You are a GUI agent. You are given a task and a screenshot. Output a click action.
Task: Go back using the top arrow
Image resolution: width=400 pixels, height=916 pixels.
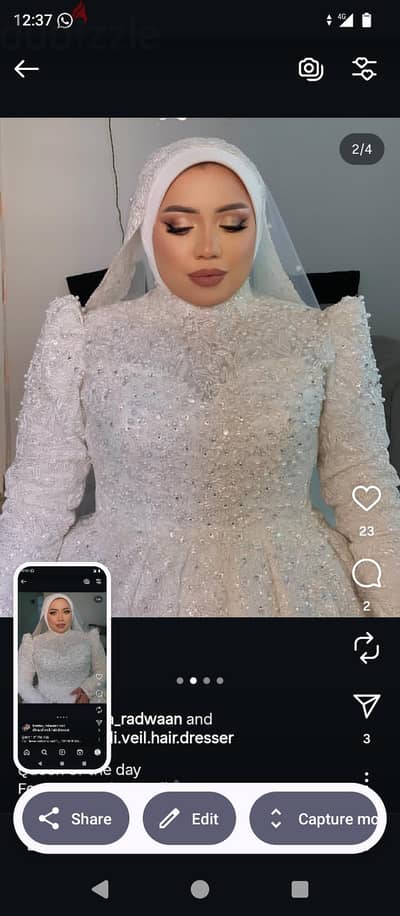[26, 69]
